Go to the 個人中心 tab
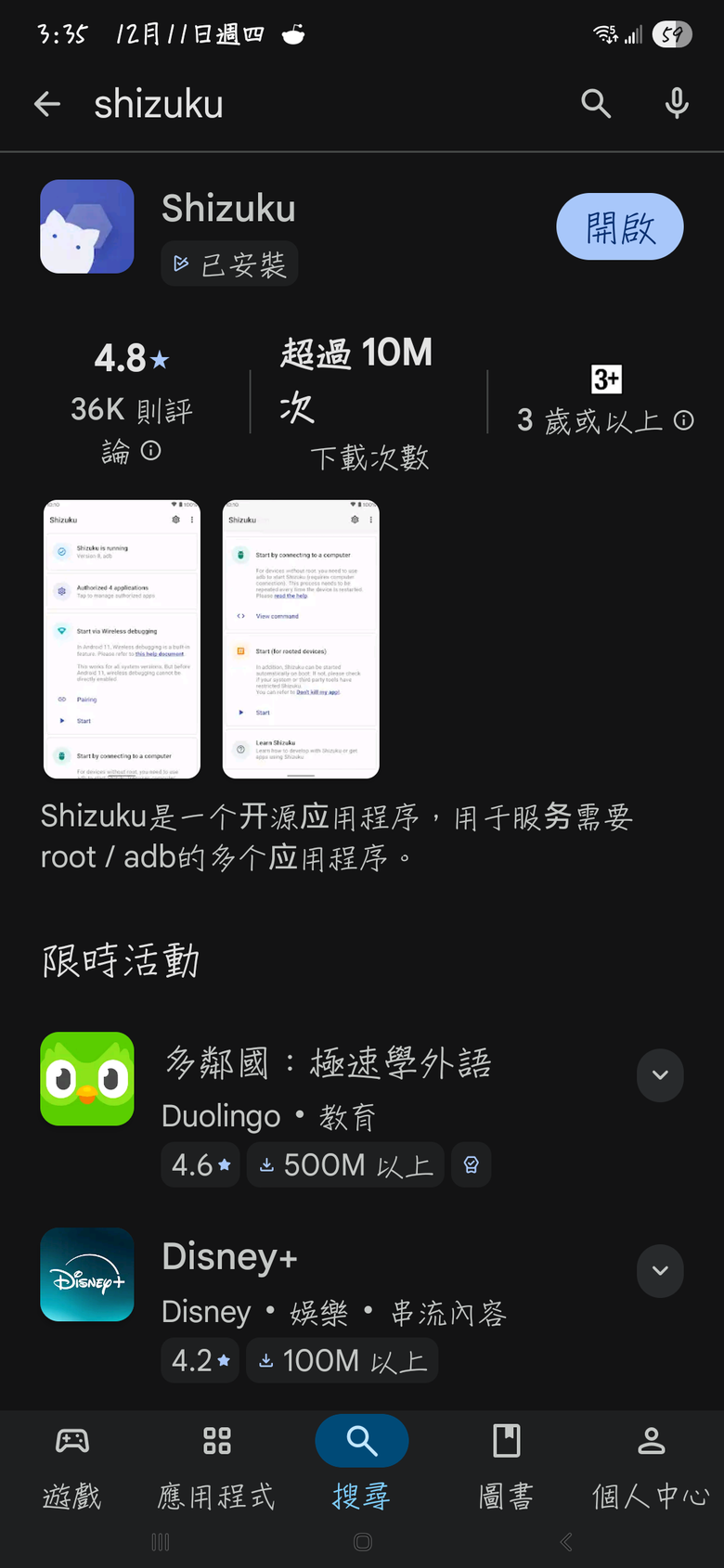The height and width of the screenshot is (1568, 724). (651, 1463)
